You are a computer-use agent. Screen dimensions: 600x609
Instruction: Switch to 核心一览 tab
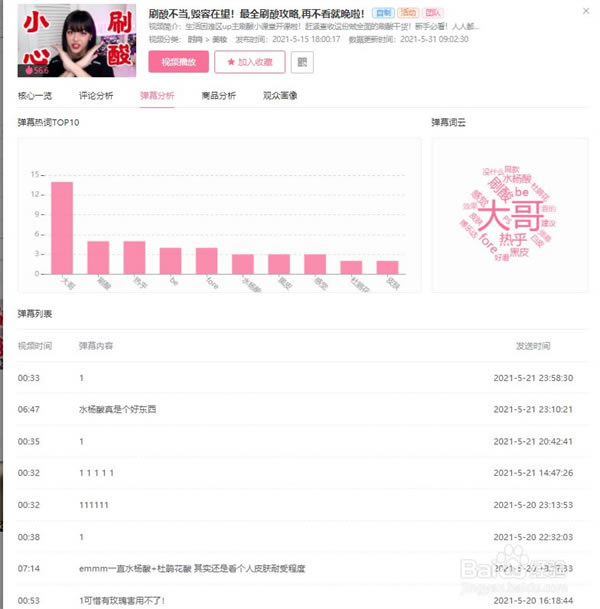tap(36, 96)
